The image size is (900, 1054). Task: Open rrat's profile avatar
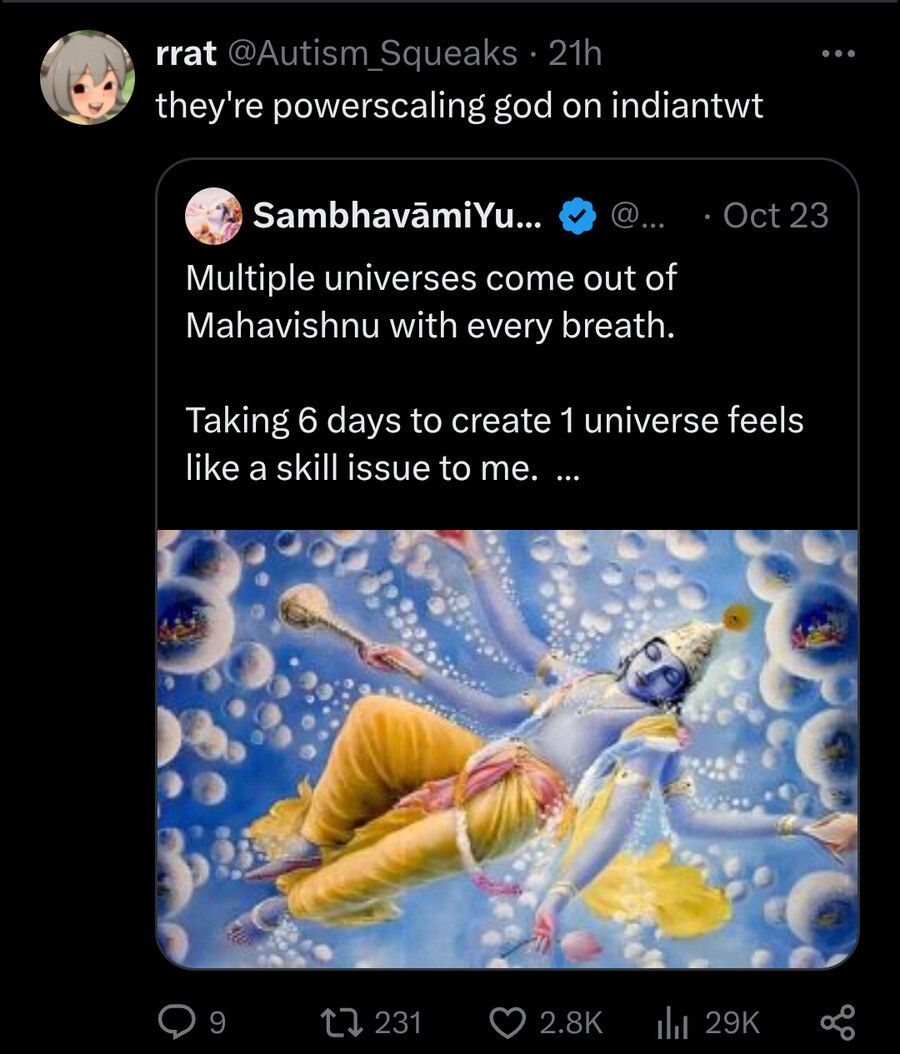tap(87, 77)
